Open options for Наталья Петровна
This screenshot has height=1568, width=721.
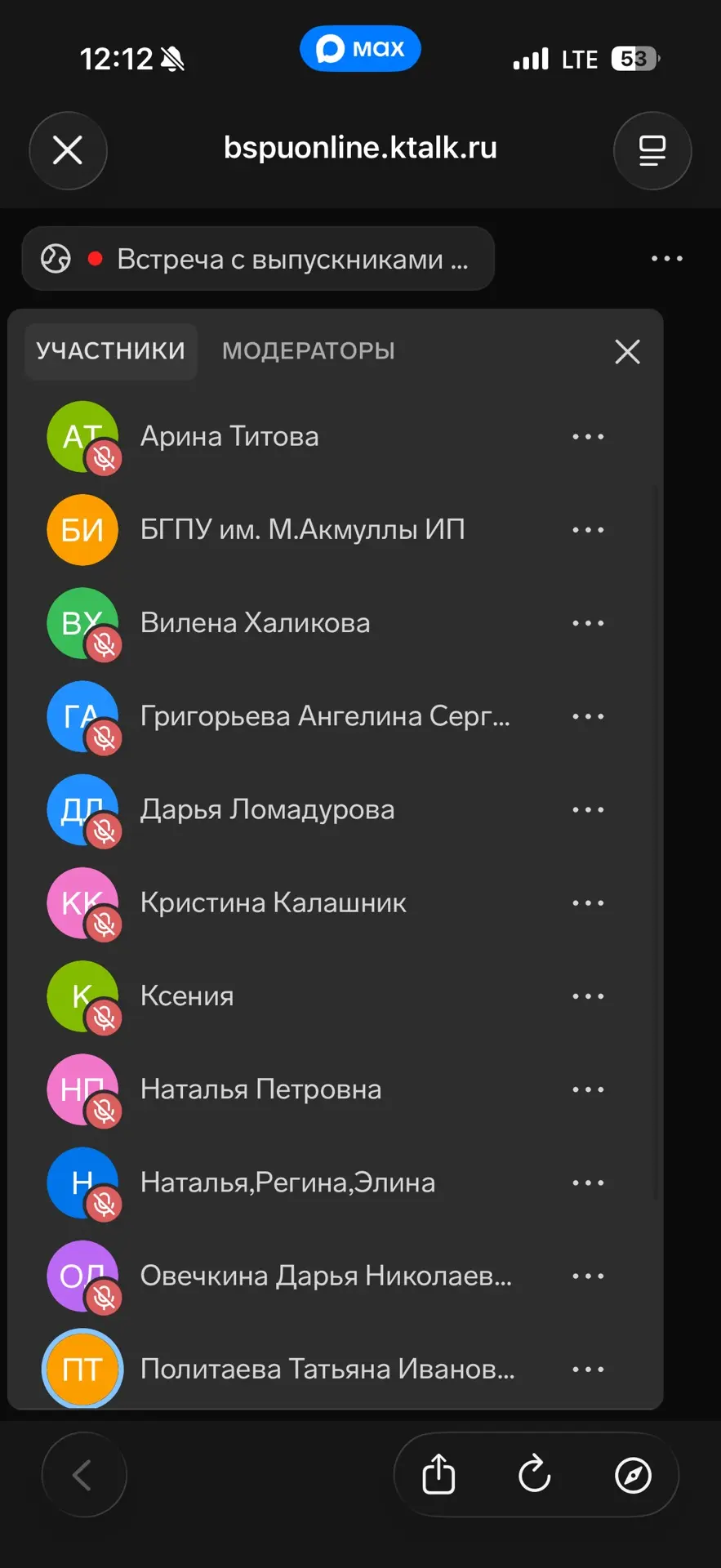[x=588, y=1089]
